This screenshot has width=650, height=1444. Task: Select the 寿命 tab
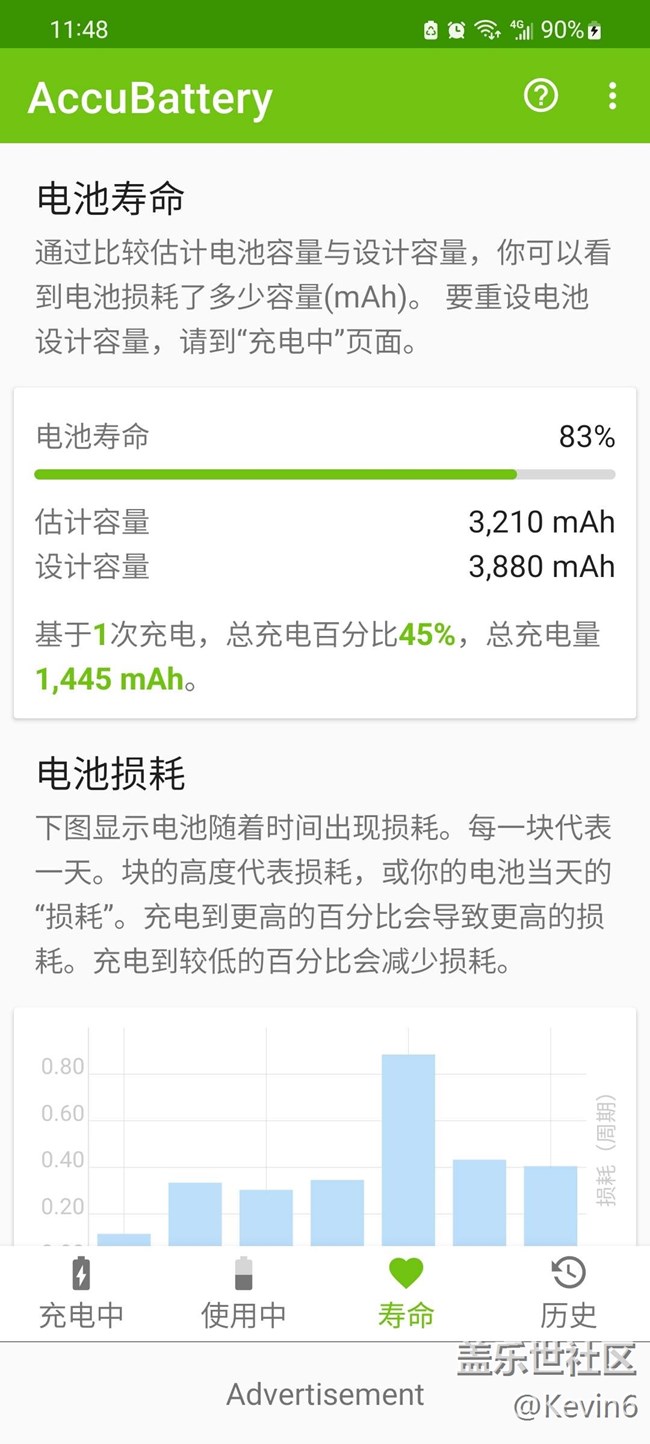pyautogui.click(x=406, y=1293)
